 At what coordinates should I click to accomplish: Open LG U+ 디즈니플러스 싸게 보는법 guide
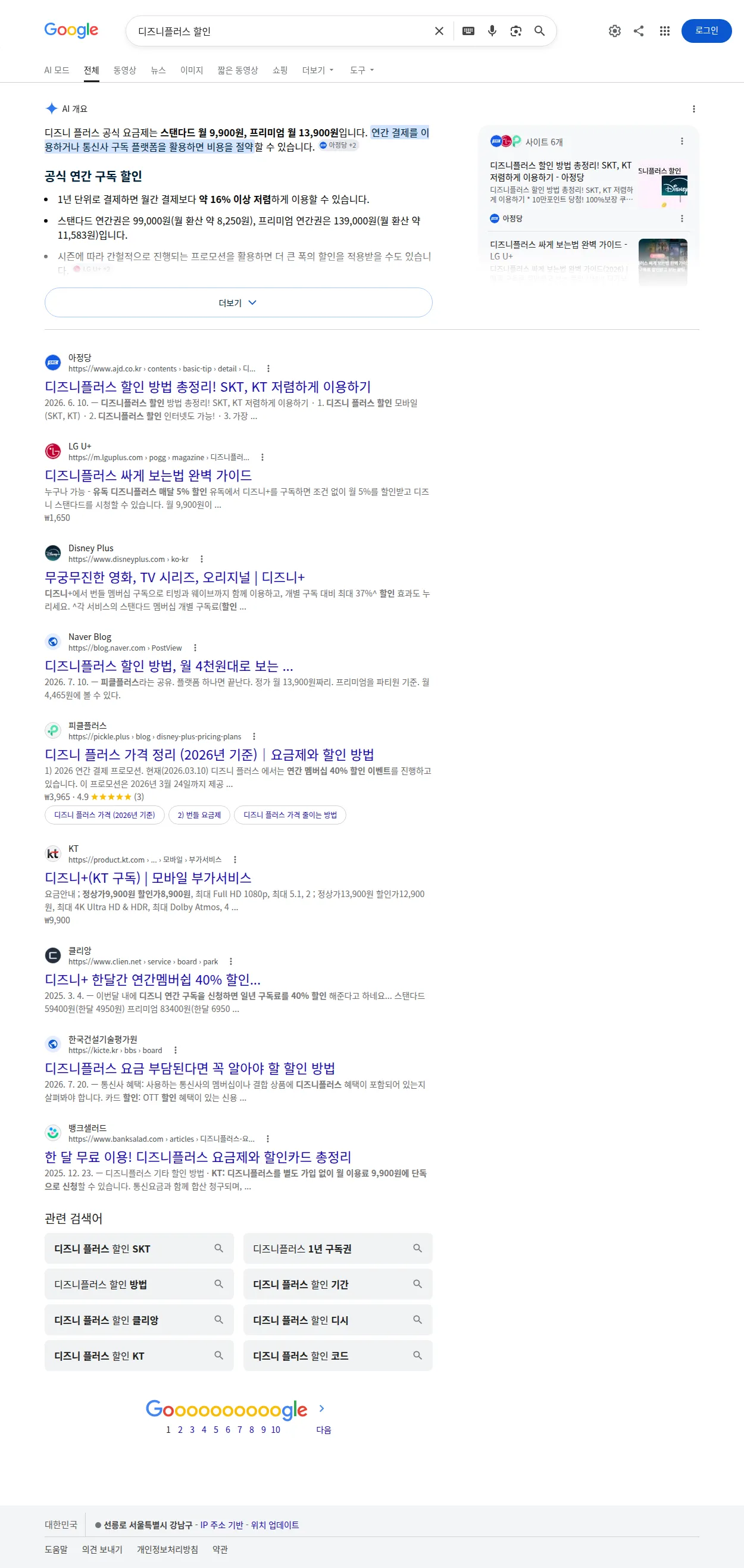[148, 475]
